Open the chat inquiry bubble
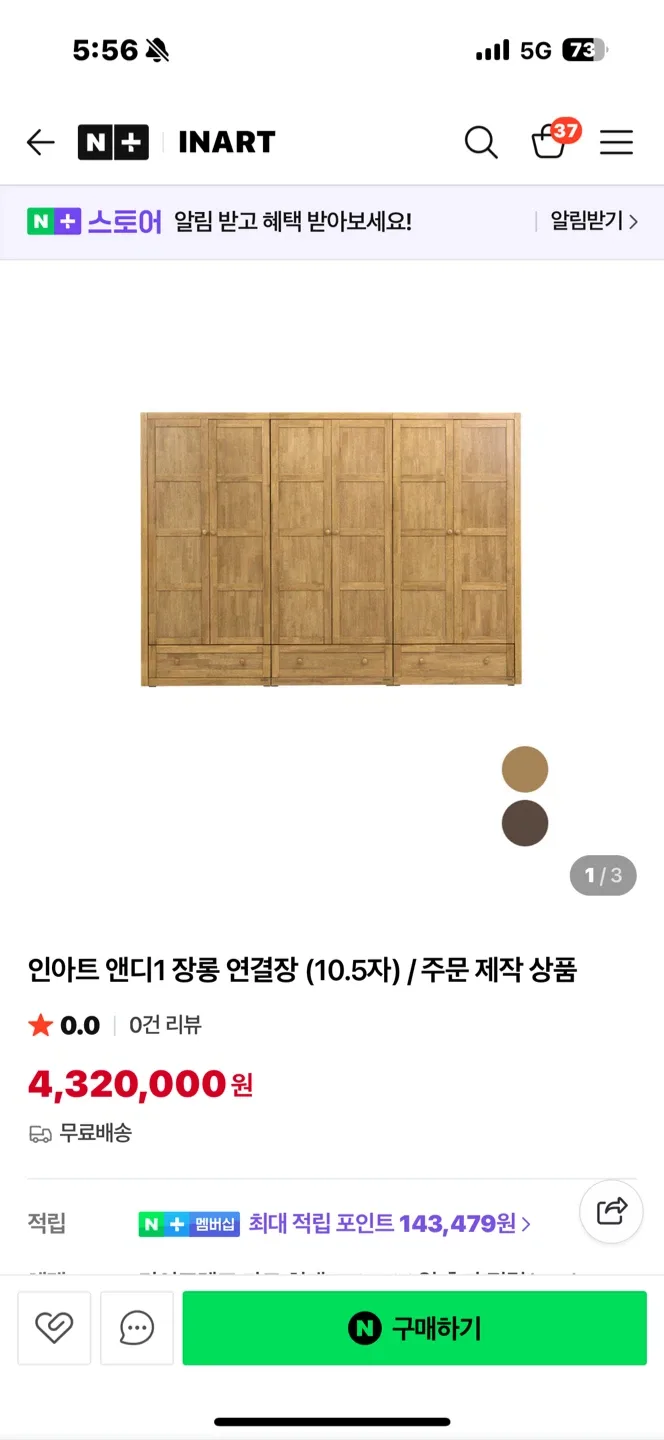 pos(137,1328)
